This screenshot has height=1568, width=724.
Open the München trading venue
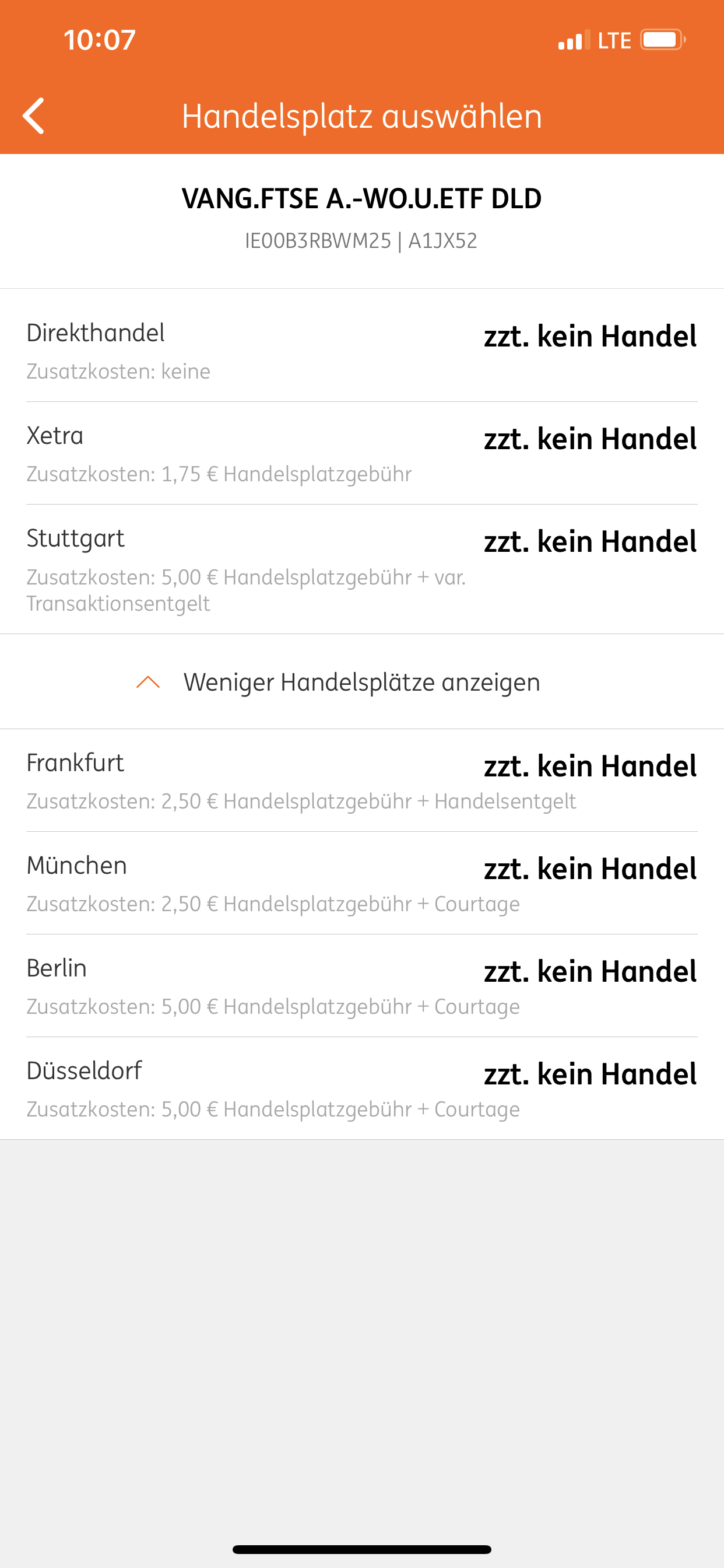click(361, 883)
